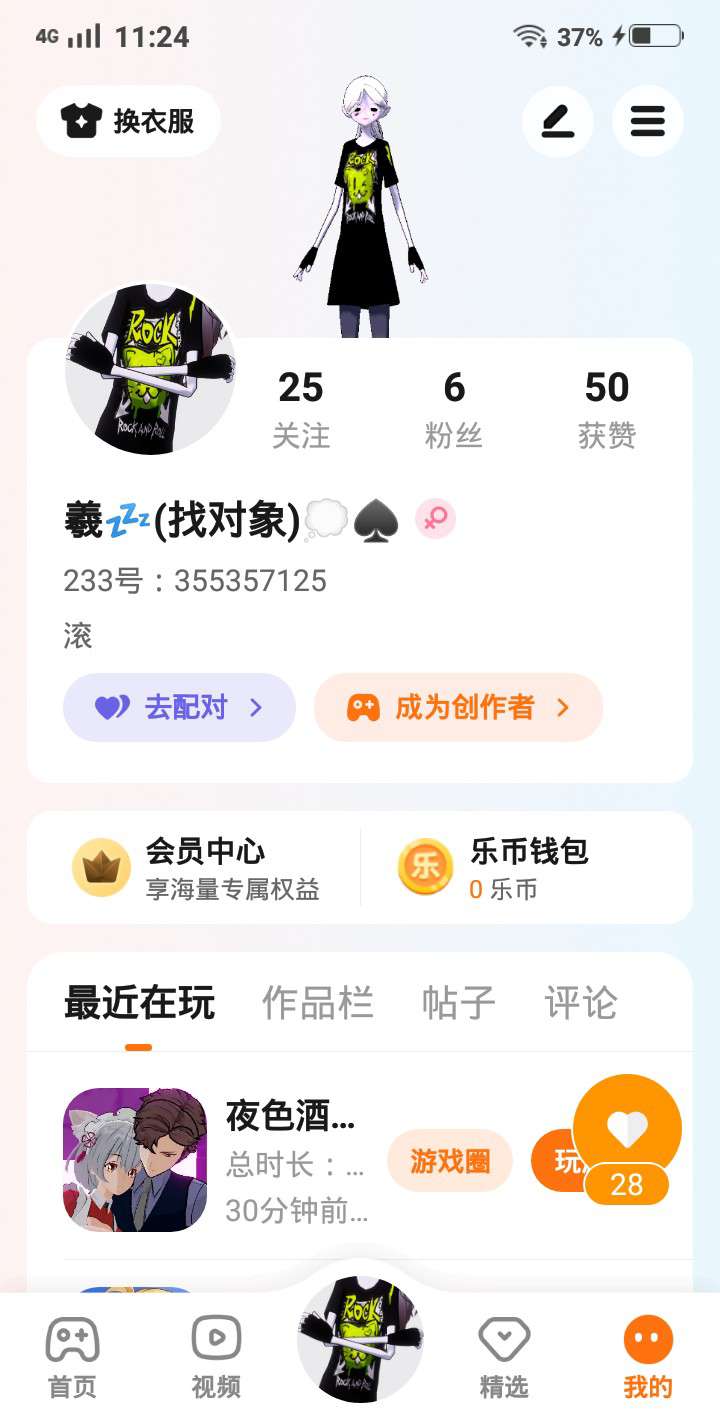The width and height of the screenshot is (720, 1425).
Task: Switch to the 评论 tab
Action: pyautogui.click(x=581, y=1003)
